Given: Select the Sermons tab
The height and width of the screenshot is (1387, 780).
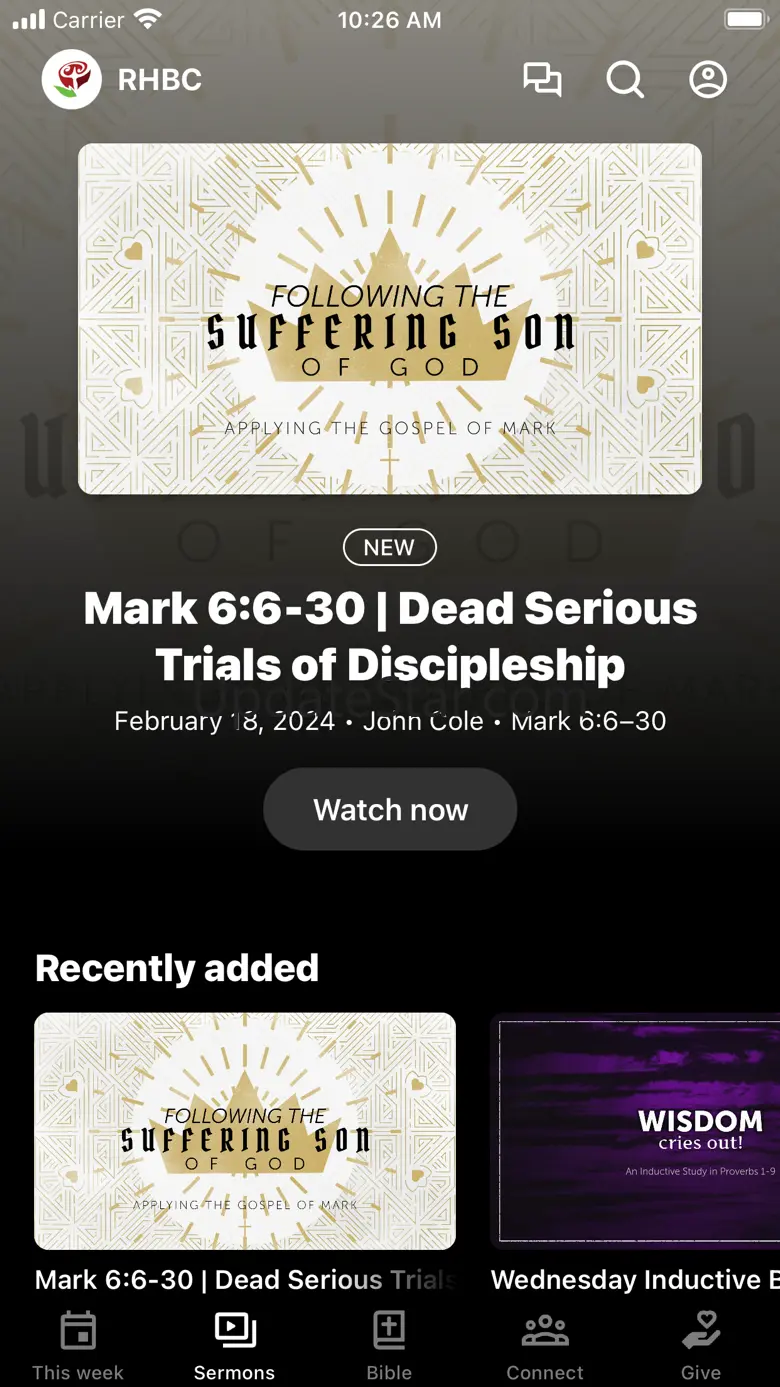Looking at the screenshot, I should click(x=234, y=1346).
